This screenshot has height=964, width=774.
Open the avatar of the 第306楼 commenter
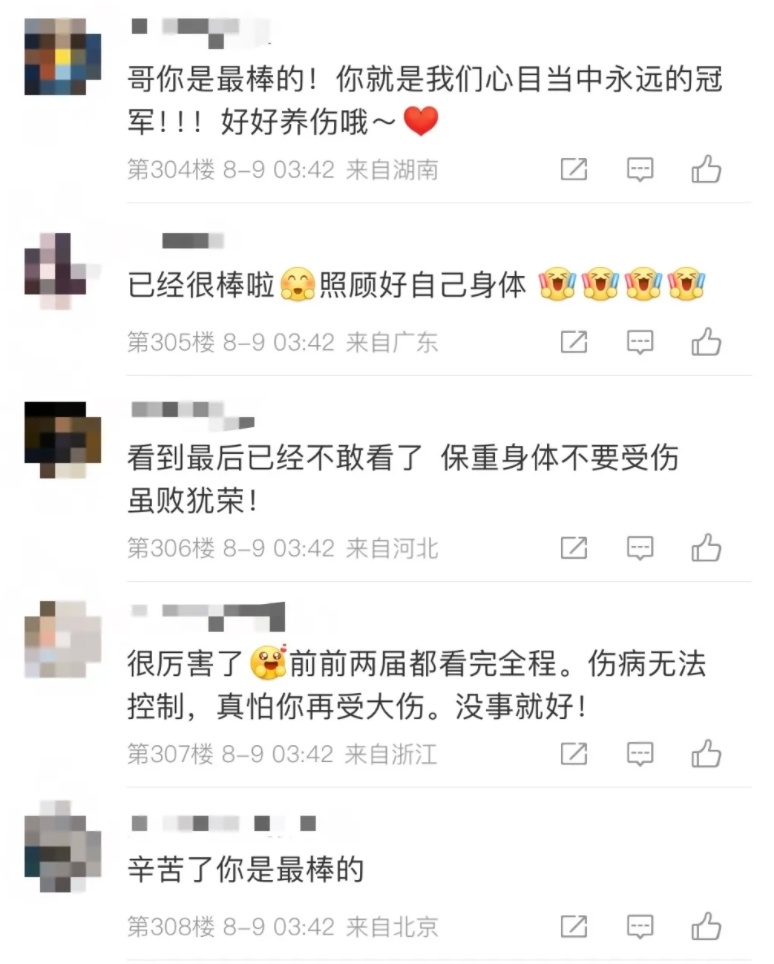pos(62,438)
